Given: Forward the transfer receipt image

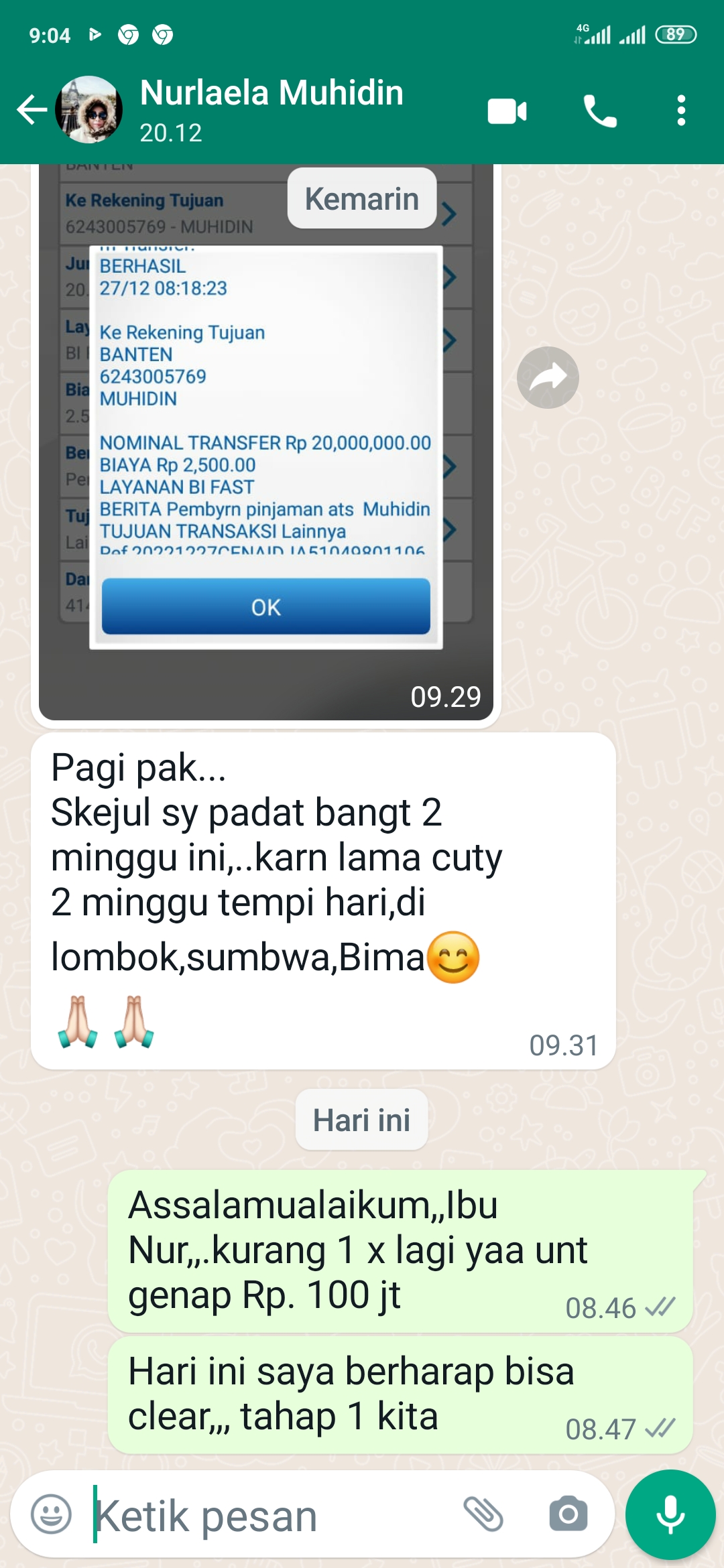Looking at the screenshot, I should 548,378.
